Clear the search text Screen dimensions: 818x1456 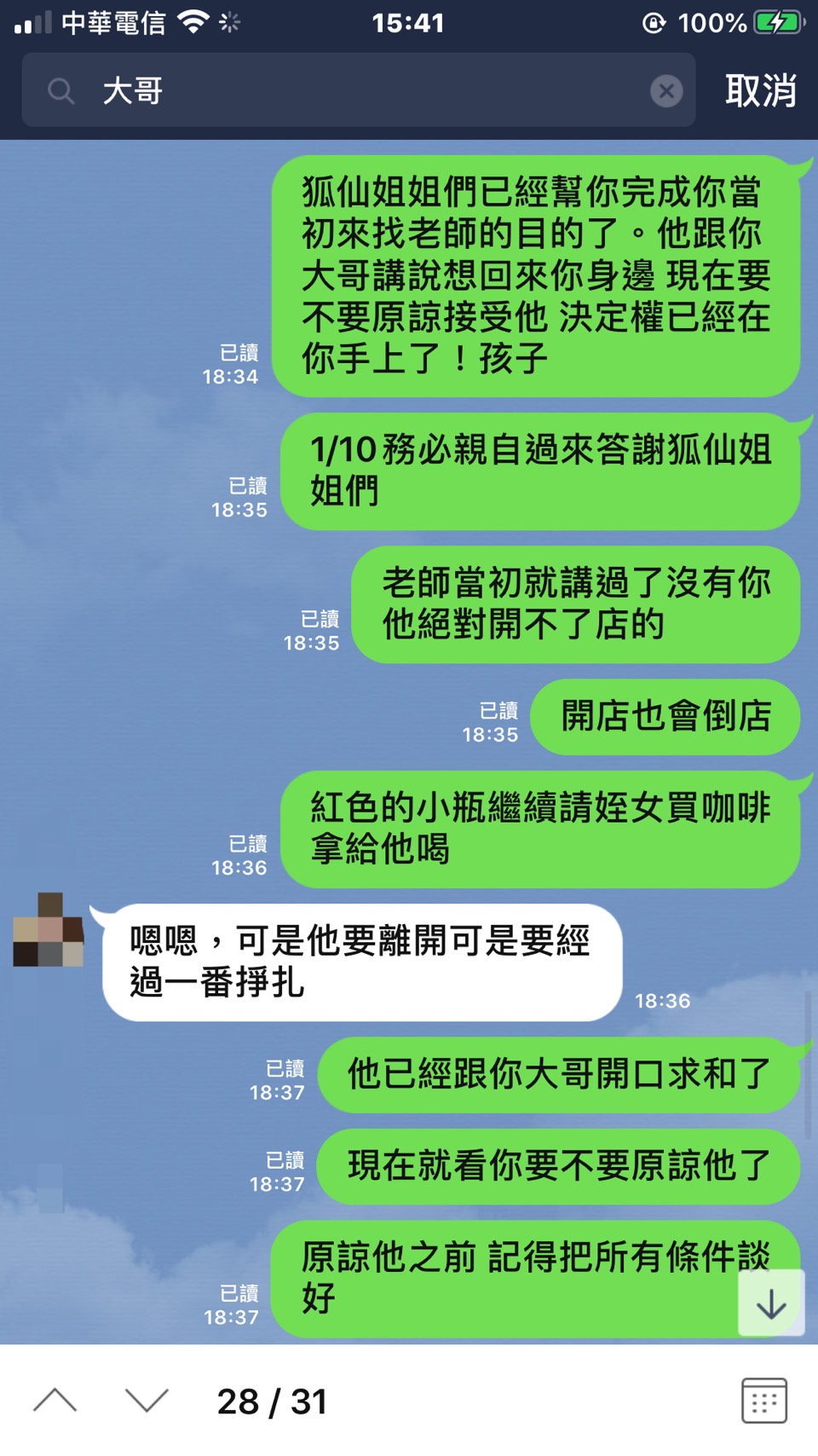665,90
